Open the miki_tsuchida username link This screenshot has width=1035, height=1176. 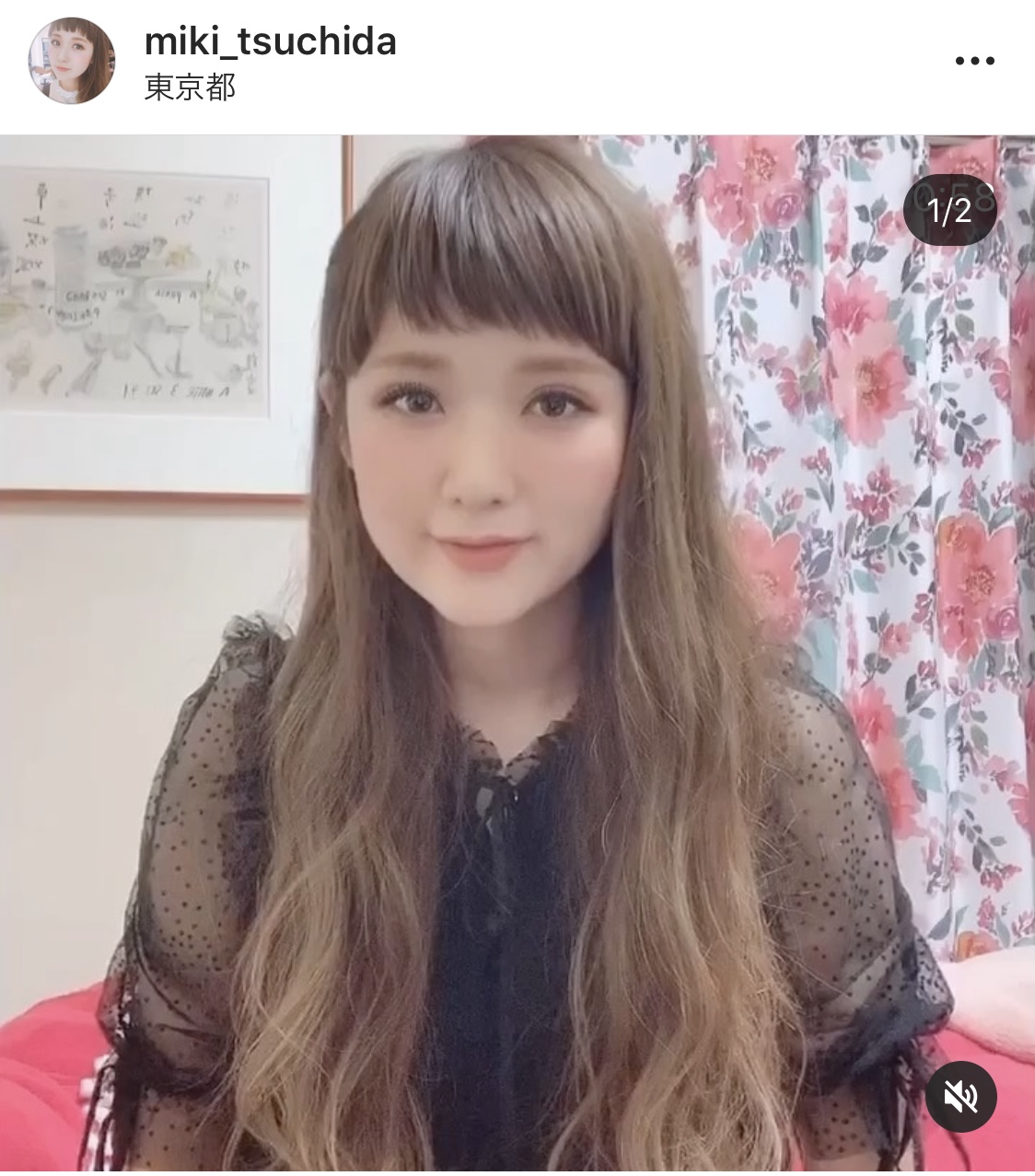(270, 41)
